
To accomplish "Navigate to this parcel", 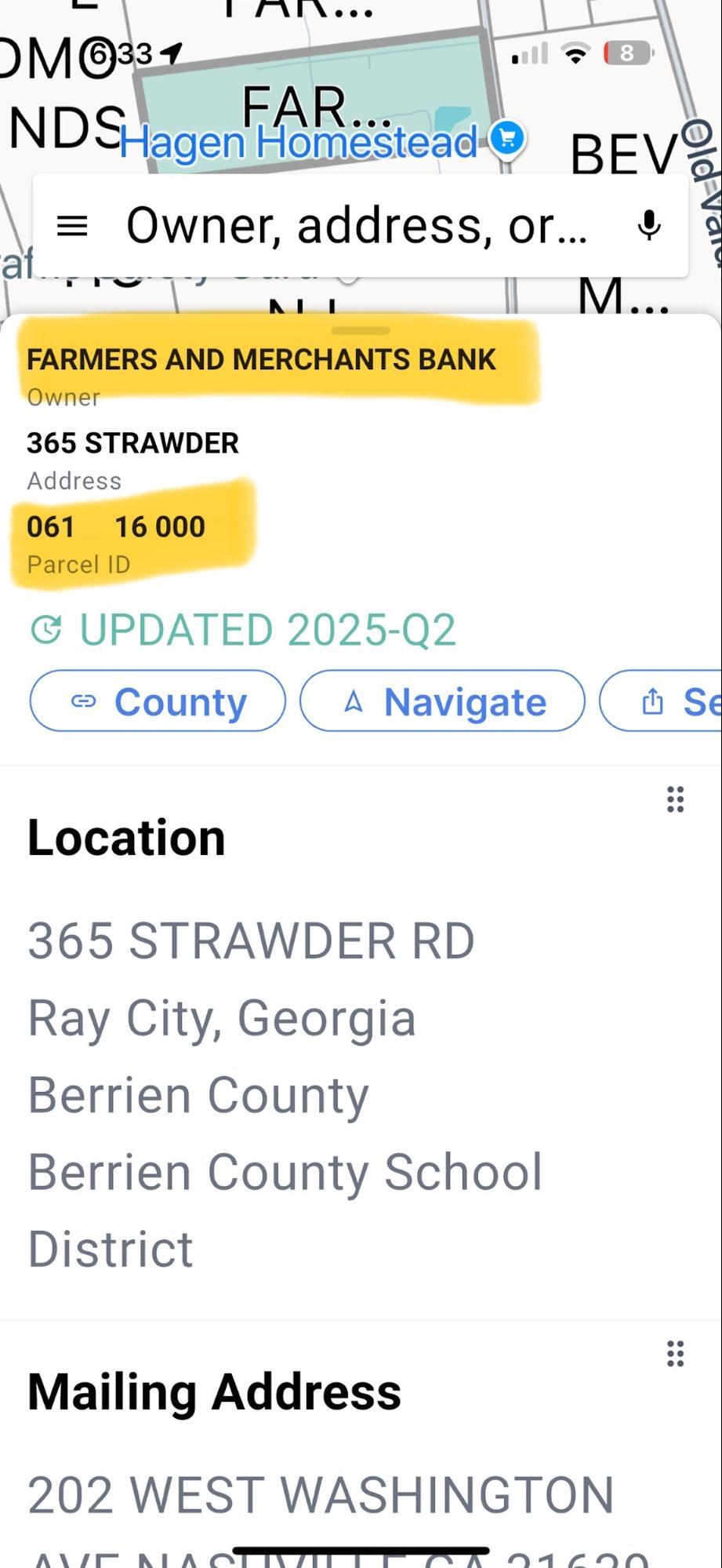I will point(442,701).
